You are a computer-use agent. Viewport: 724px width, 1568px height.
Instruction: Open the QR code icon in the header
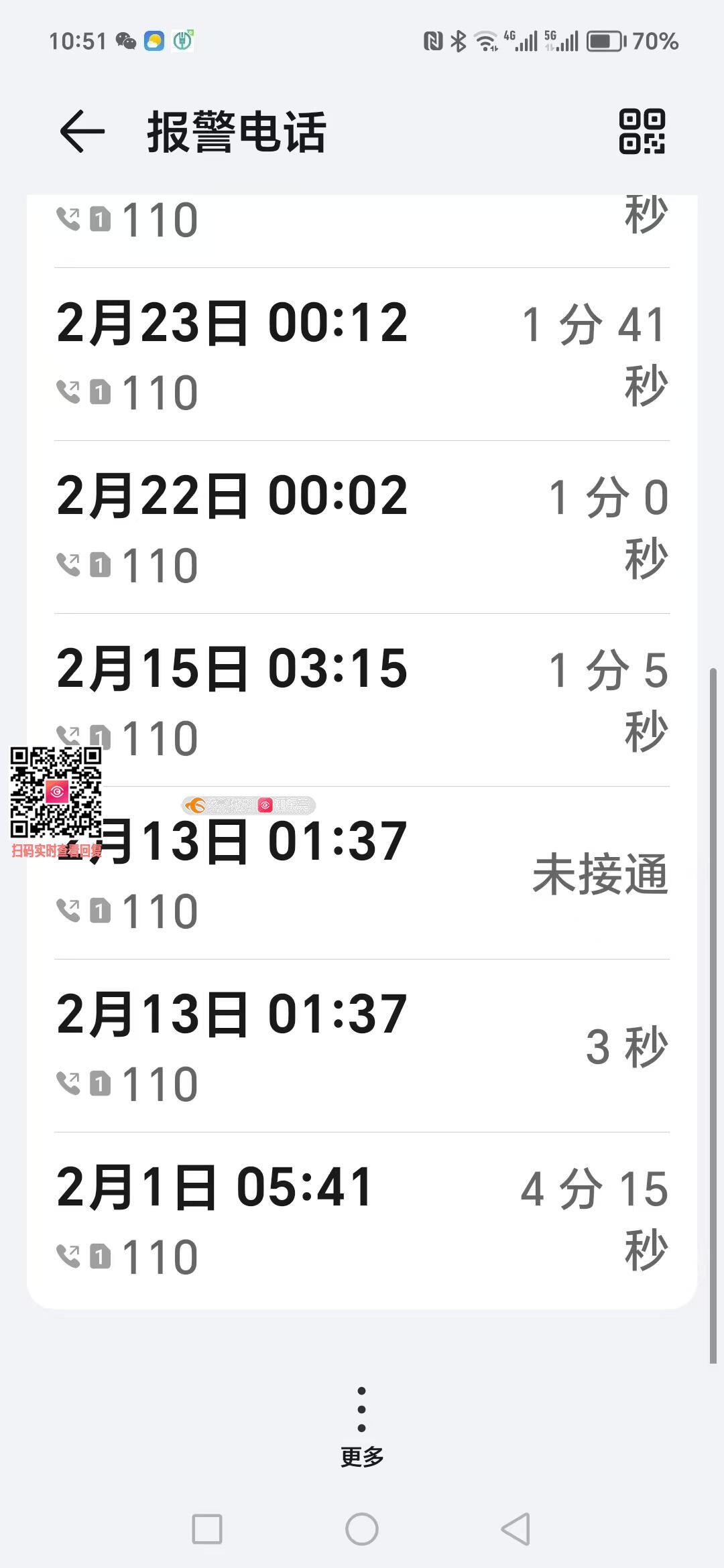coord(642,131)
